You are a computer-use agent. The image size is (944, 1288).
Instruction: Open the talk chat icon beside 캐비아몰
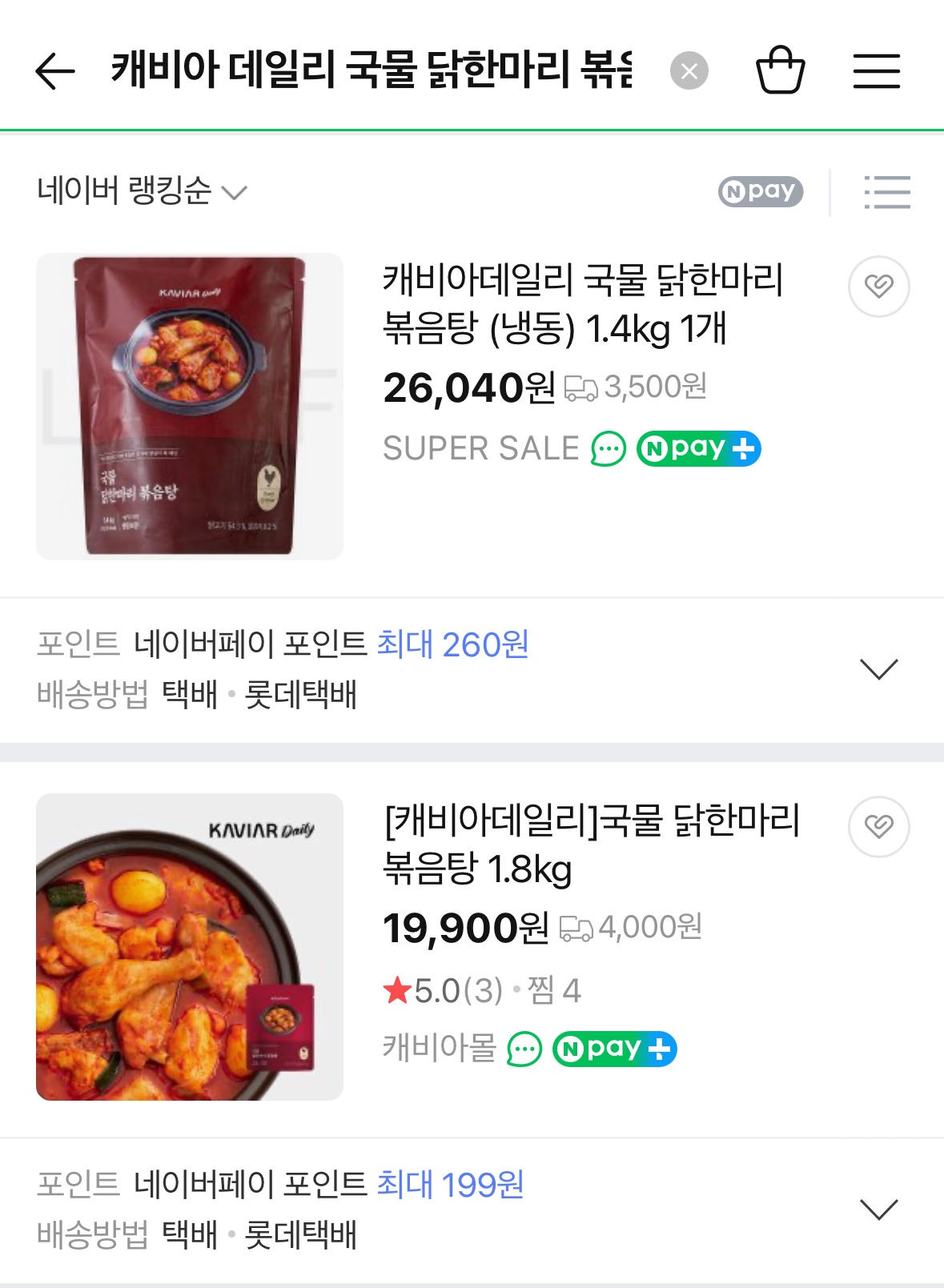524,1049
